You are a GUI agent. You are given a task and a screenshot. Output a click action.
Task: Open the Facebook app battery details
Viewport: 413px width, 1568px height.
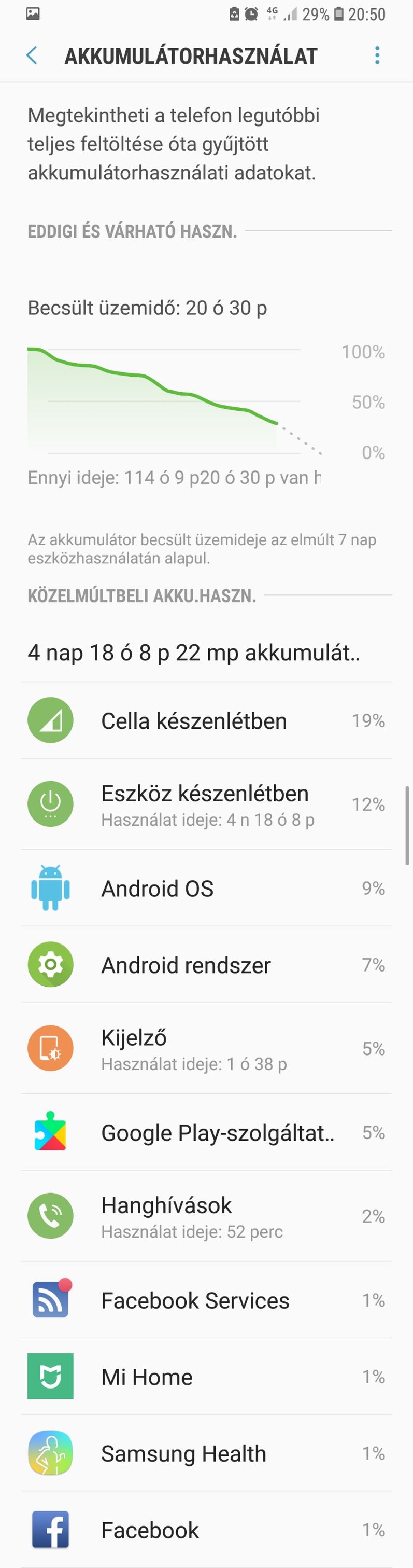click(206, 1530)
